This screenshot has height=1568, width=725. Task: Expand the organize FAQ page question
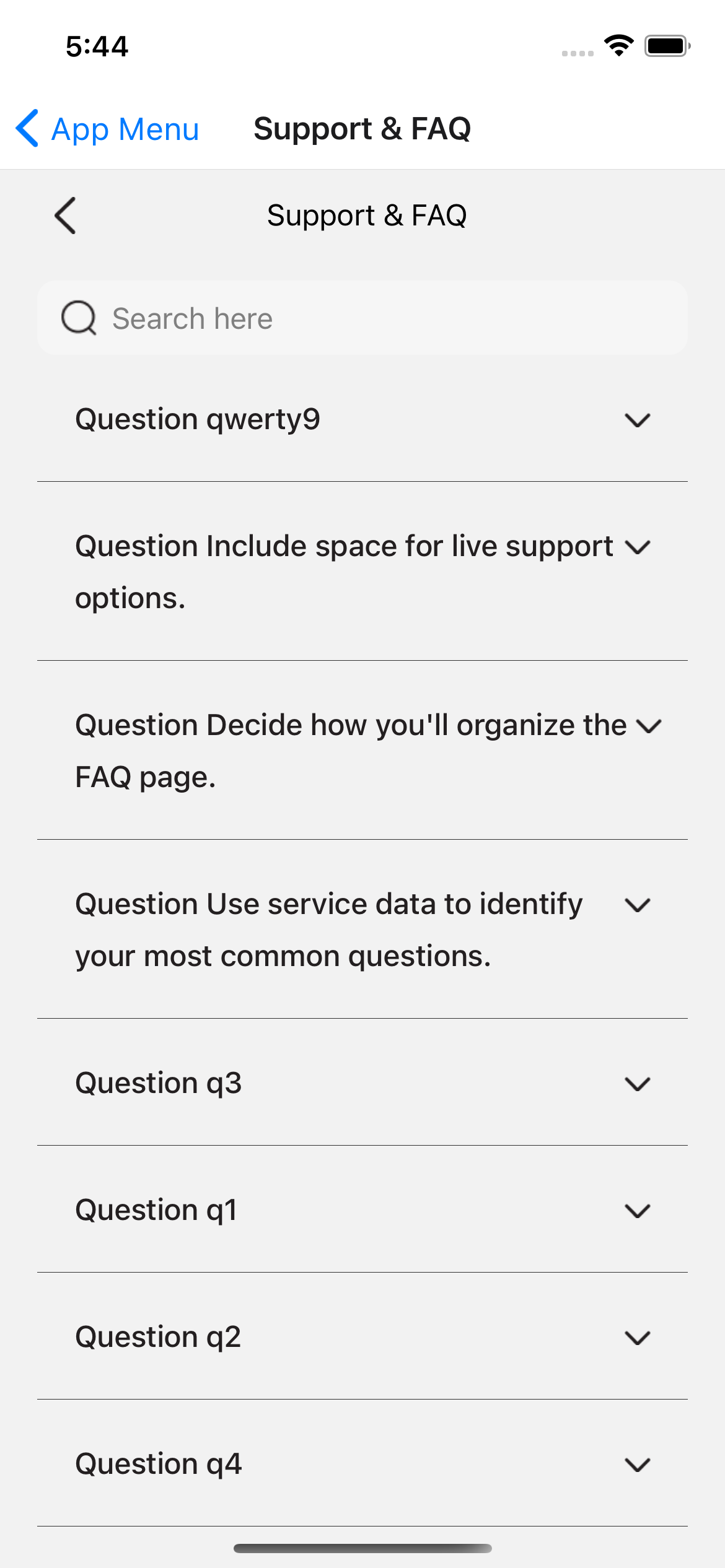click(362, 751)
